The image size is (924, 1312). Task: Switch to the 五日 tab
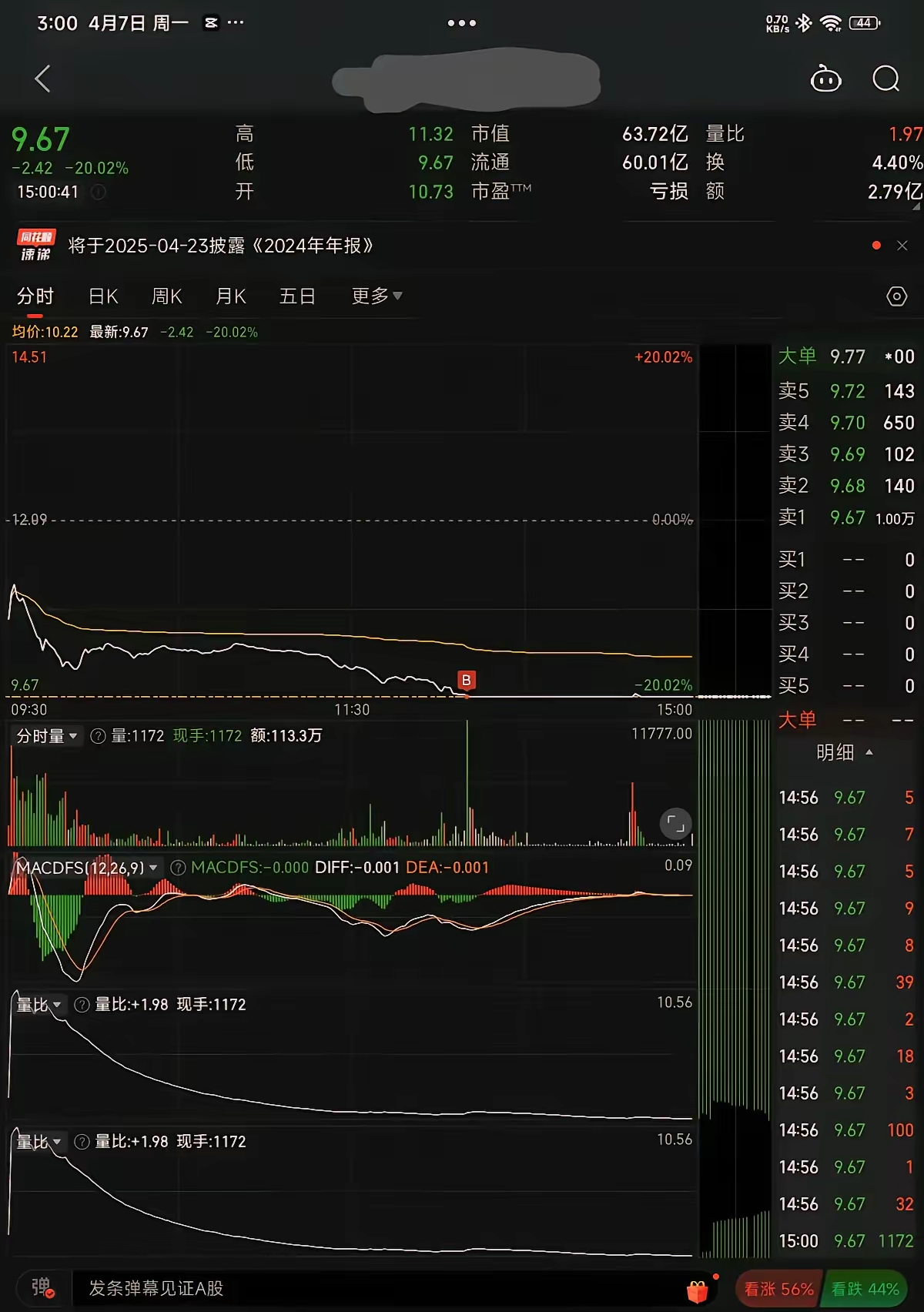(297, 296)
